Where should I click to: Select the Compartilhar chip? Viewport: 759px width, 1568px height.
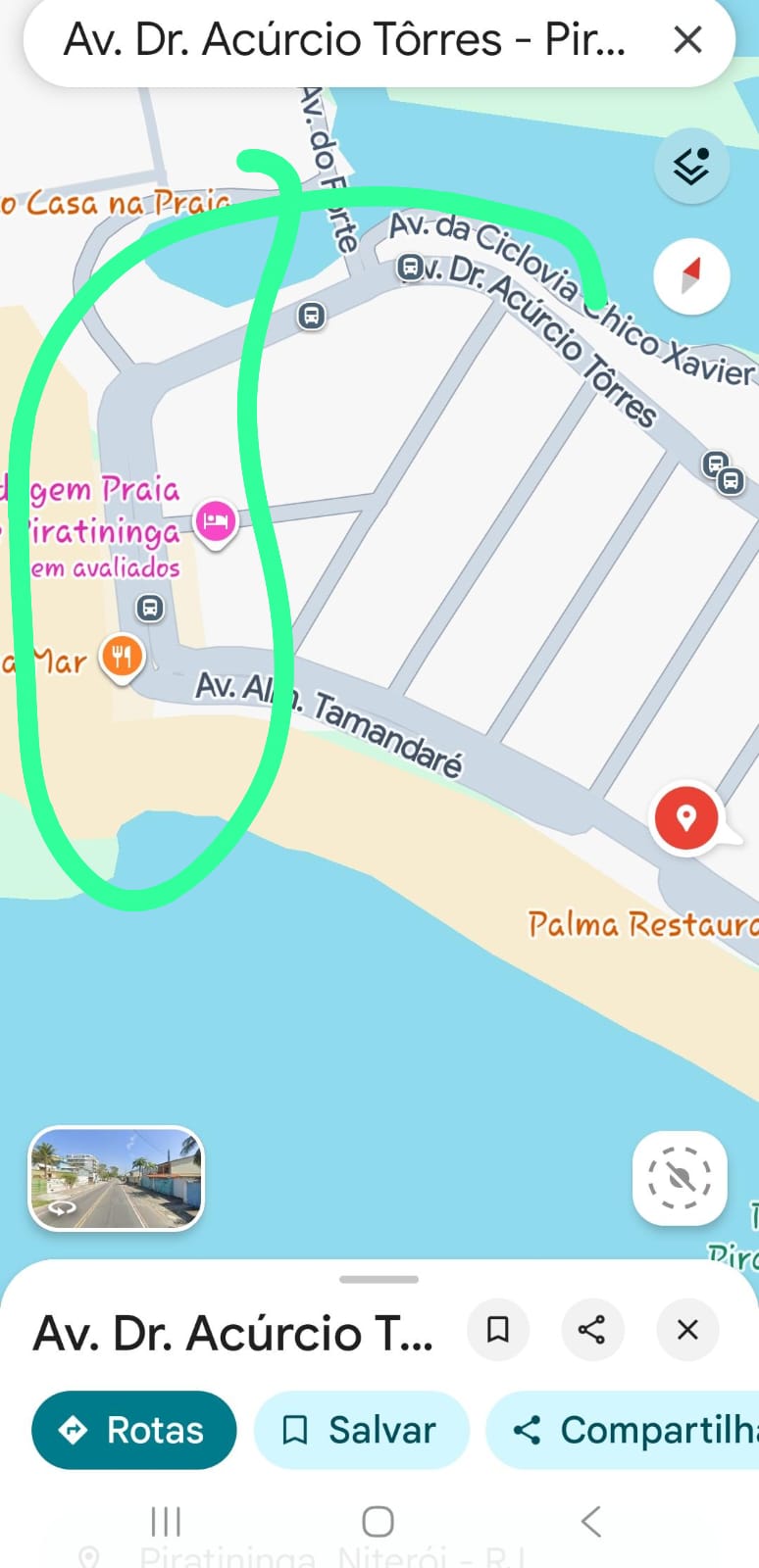(628, 1430)
